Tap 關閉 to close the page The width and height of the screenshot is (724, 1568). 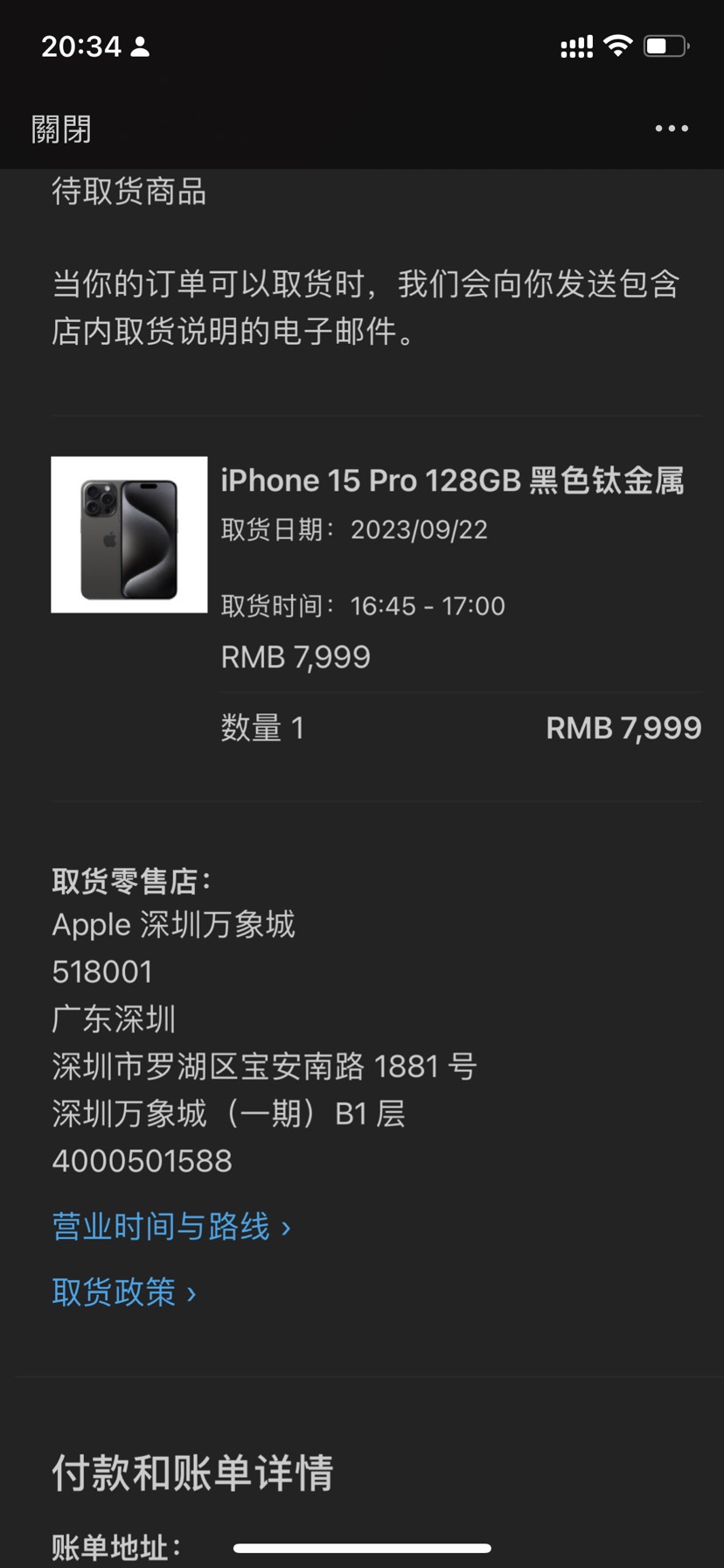[x=61, y=129]
